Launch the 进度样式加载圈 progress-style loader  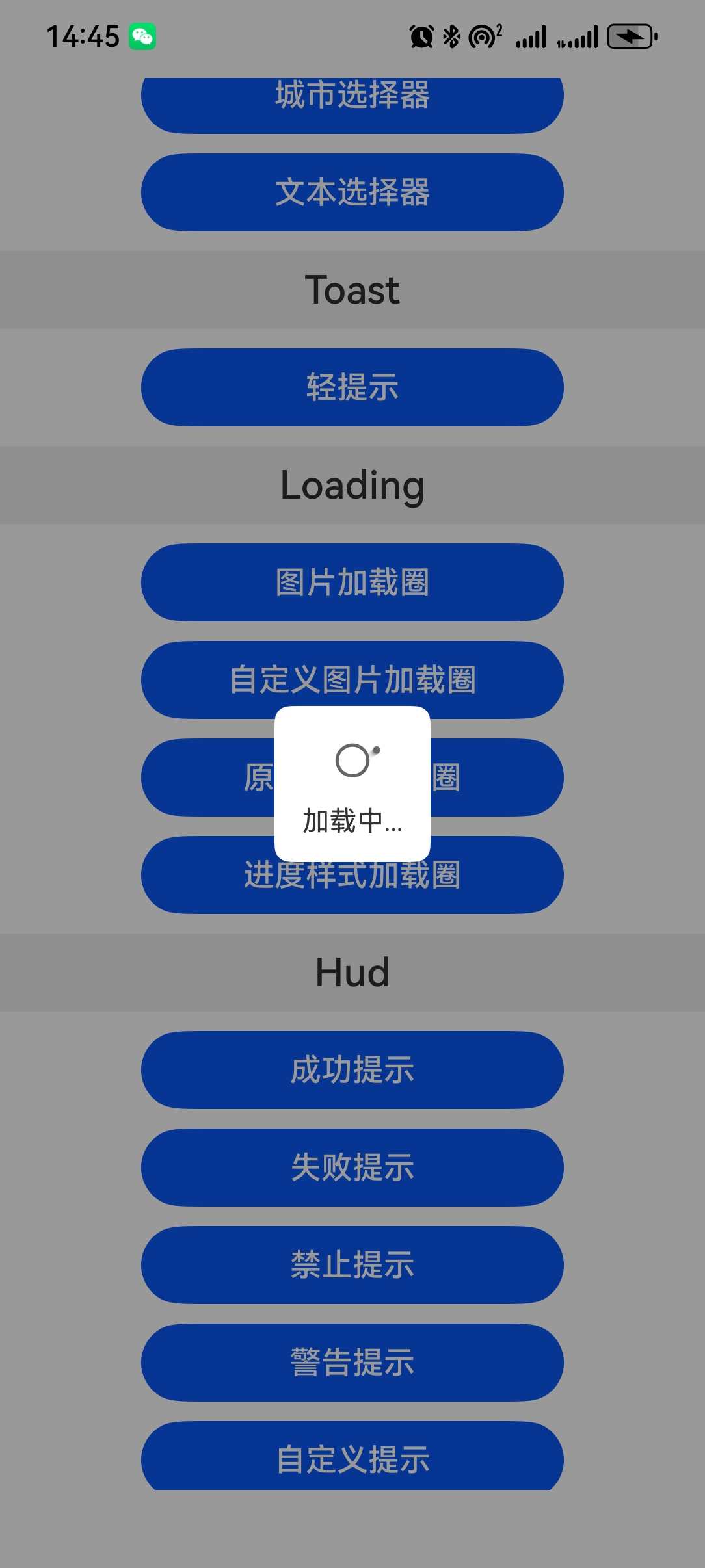(352, 876)
